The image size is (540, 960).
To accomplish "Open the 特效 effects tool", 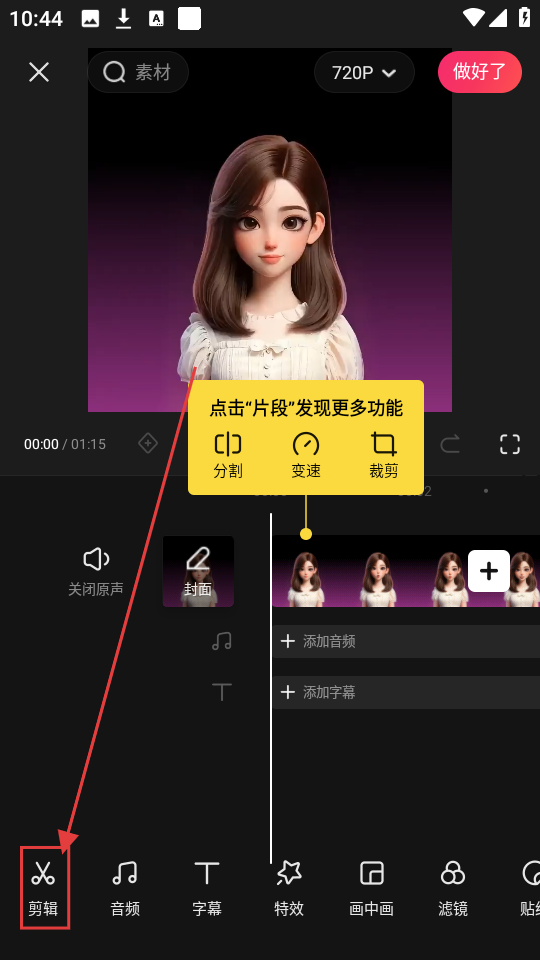I will pyautogui.click(x=289, y=888).
